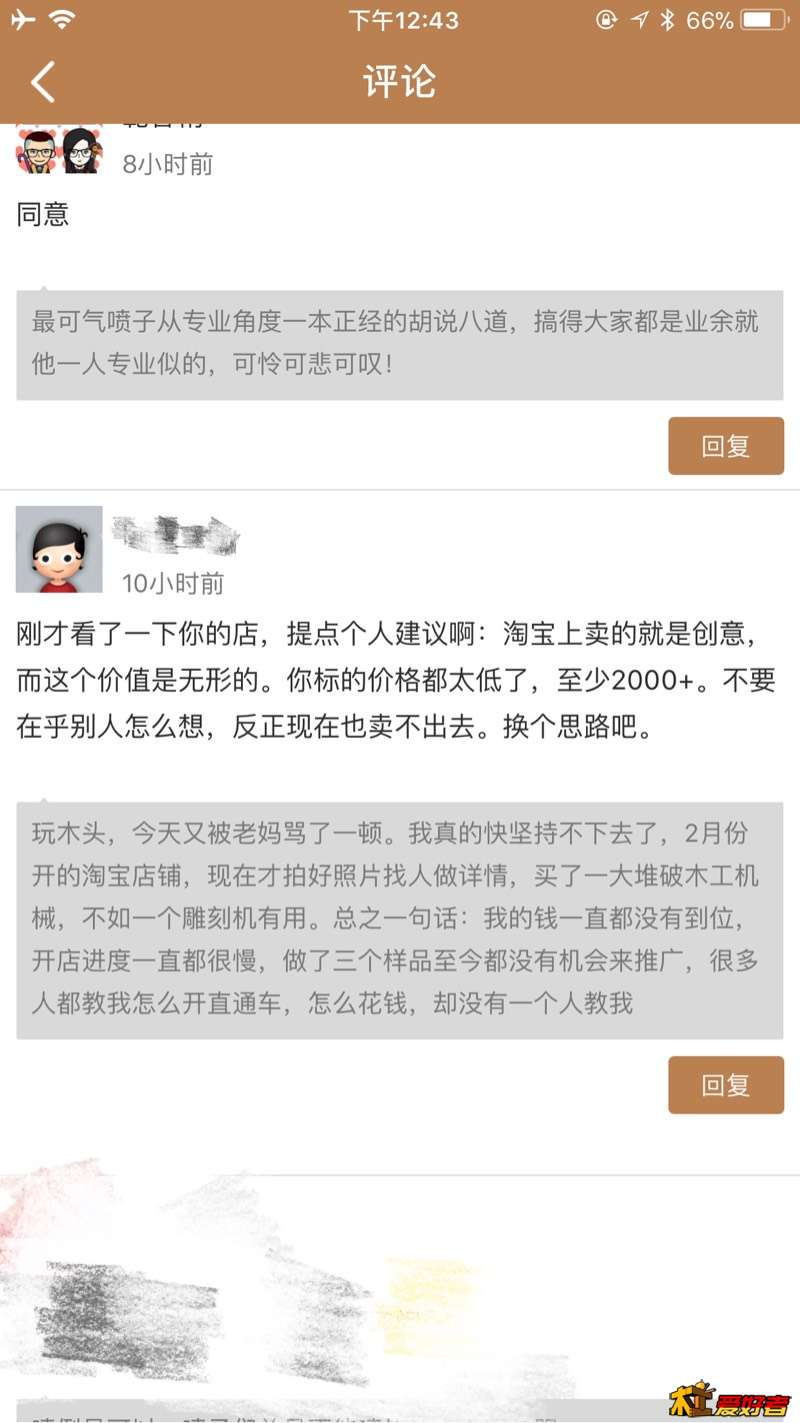Viewport: 800px width, 1423px height.
Task: Open the 10小时前 commenter's avatar
Action: pos(59,549)
